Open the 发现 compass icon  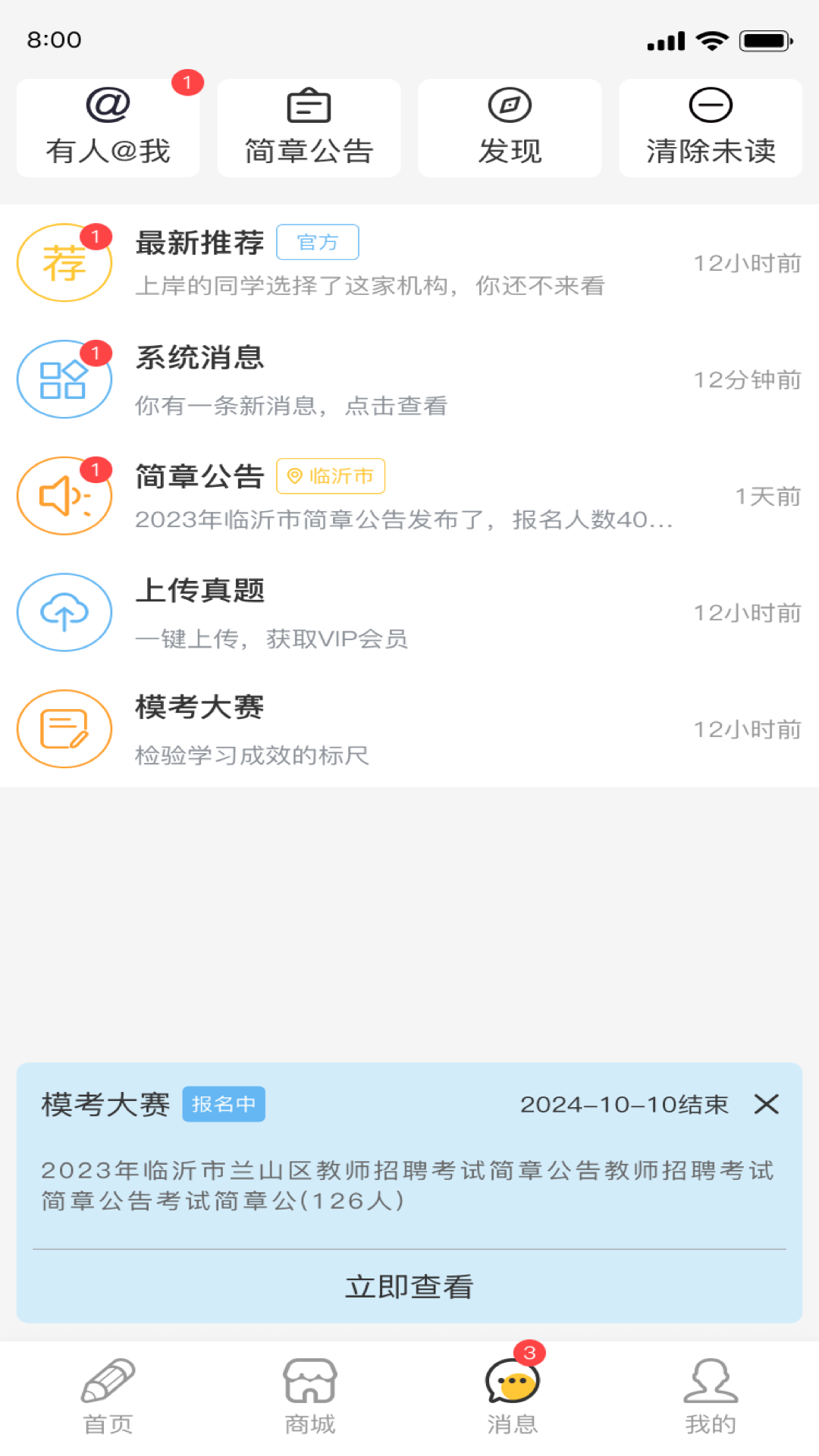point(510,106)
